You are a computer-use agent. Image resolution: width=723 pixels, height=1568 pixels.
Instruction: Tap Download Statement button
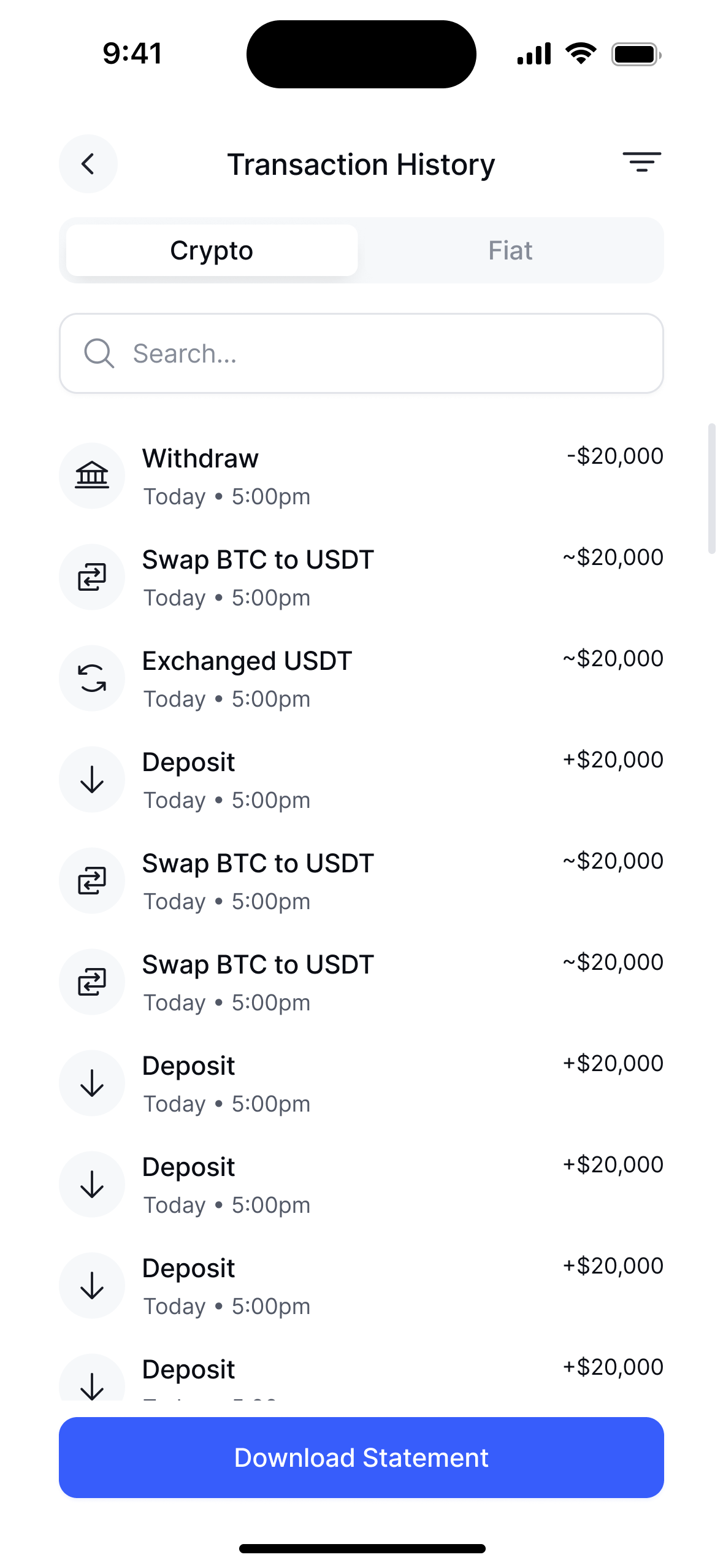coord(361,1458)
